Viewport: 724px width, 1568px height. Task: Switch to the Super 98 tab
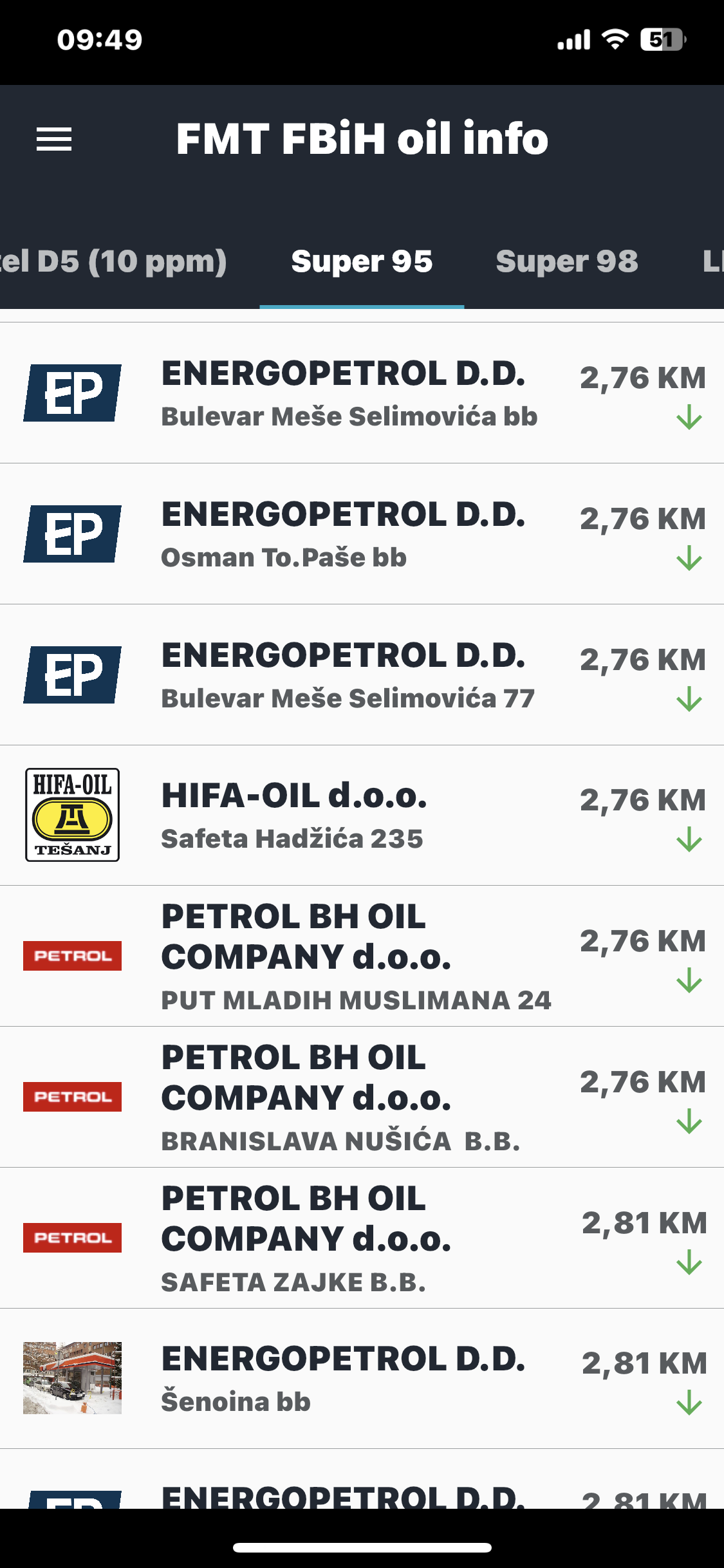567,262
